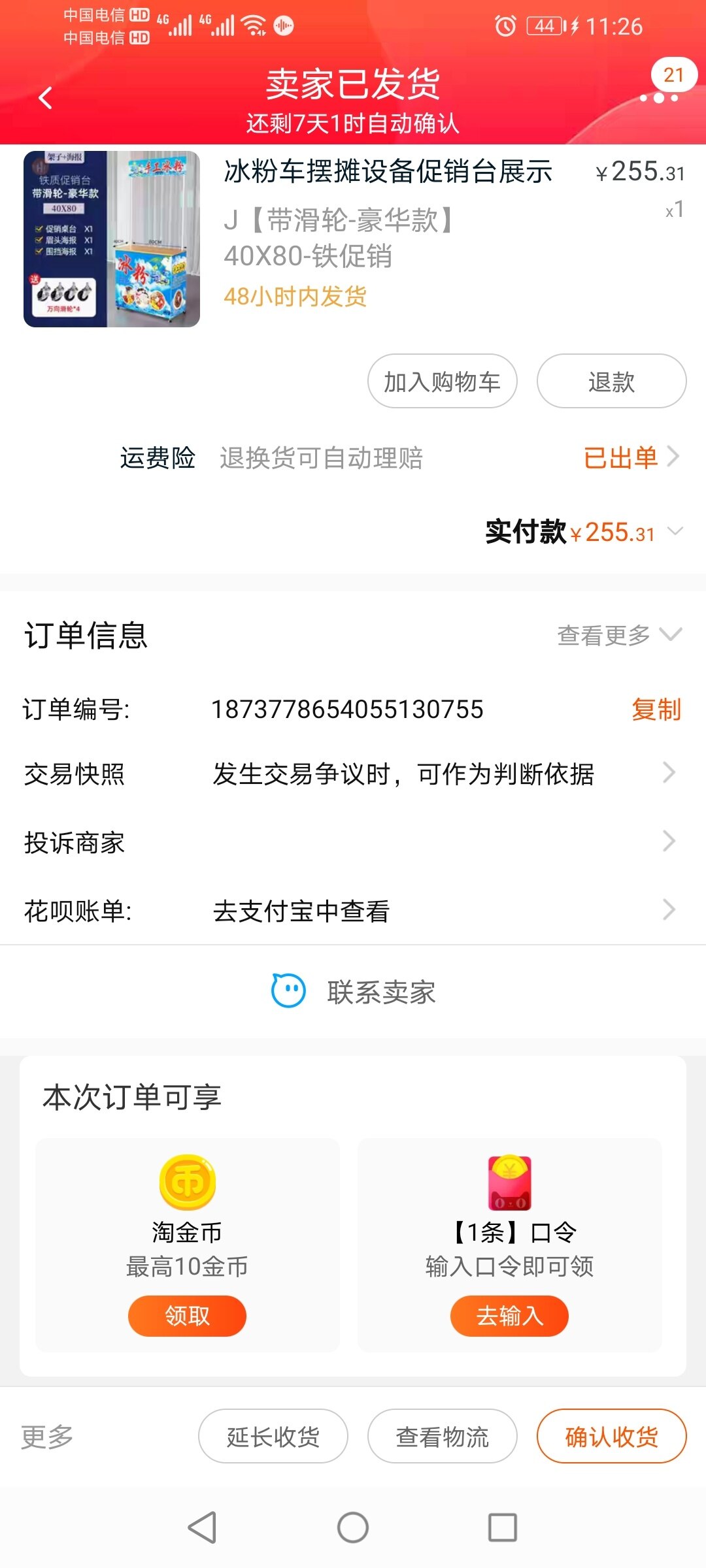Go back using the top-left arrow
Viewport: 706px width, 1568px height.
click(45, 99)
